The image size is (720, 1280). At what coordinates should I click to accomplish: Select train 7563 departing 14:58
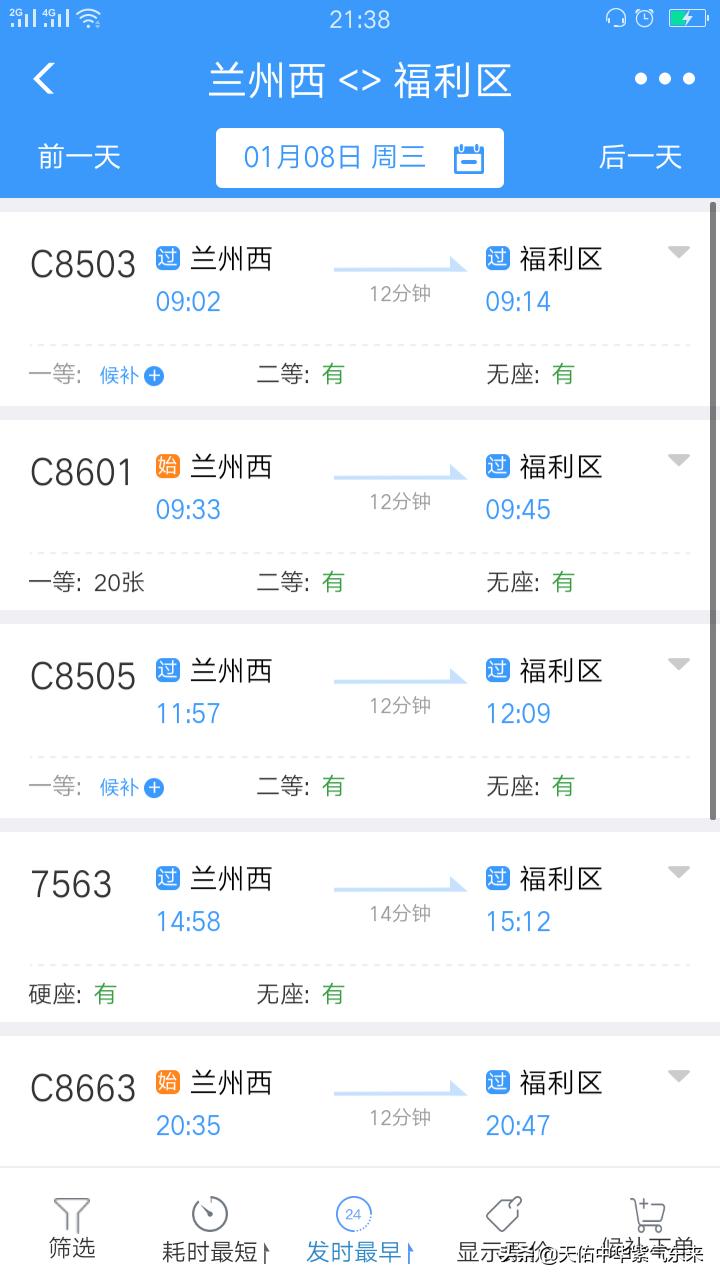360,927
